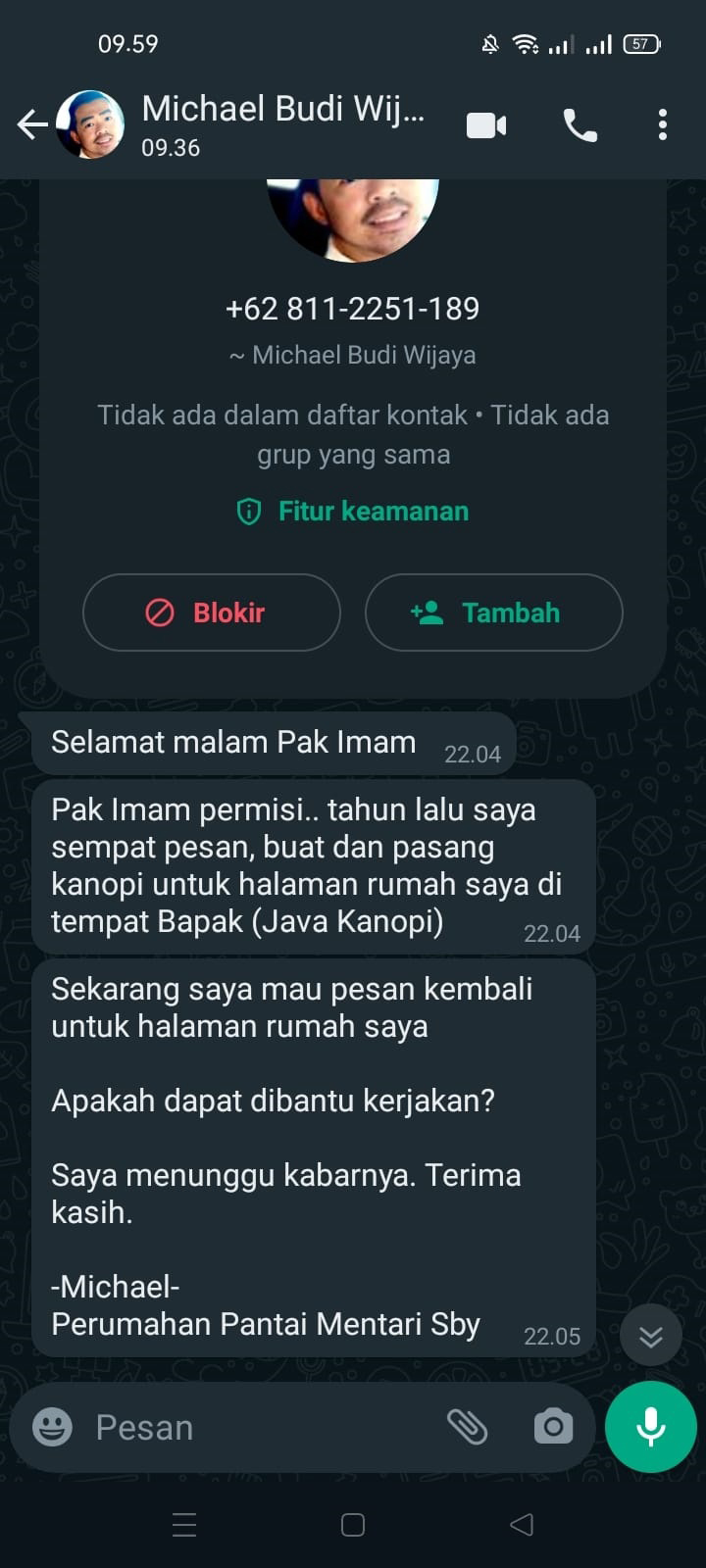This screenshot has width=706, height=1568.
Task: Tap the system home button
Action: coord(353,1525)
